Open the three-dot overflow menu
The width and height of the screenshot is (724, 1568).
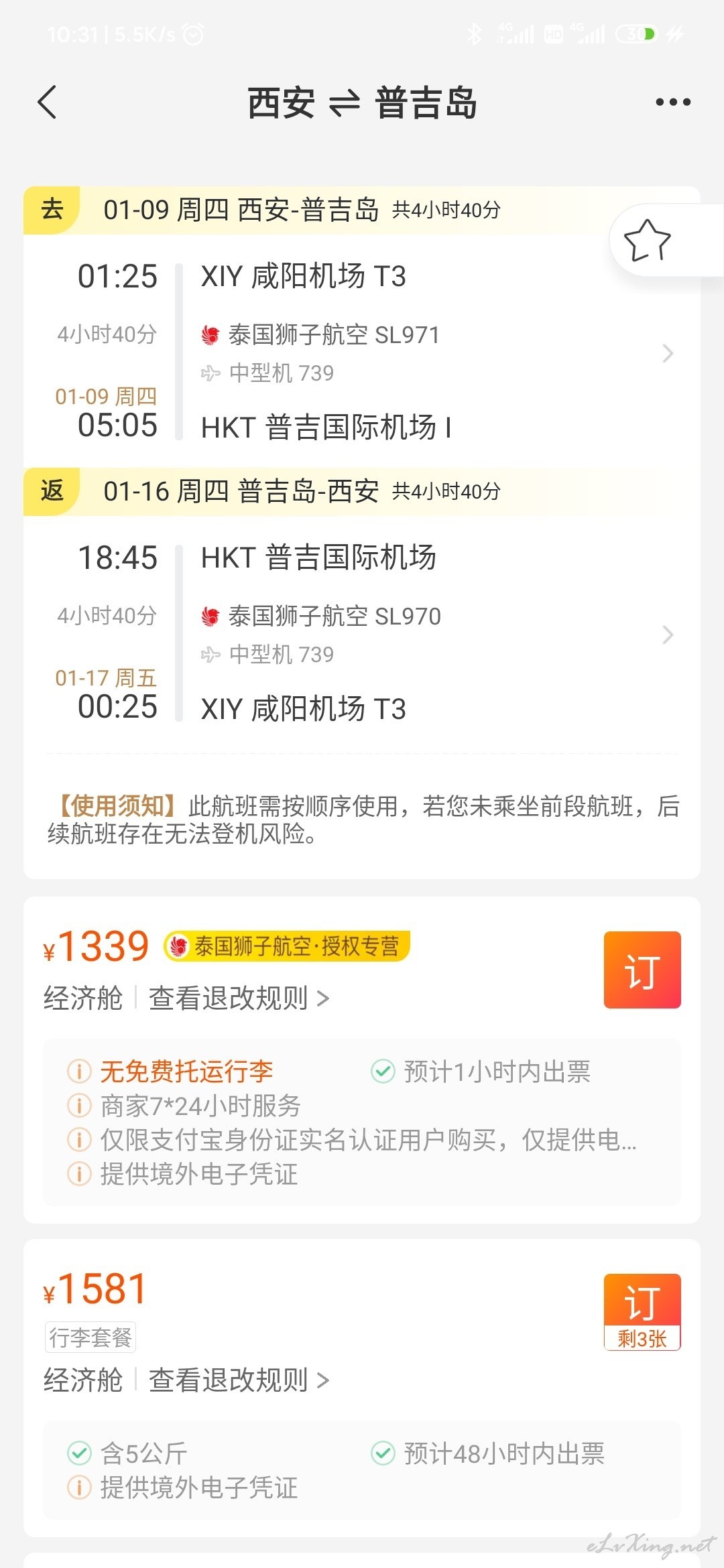click(672, 103)
